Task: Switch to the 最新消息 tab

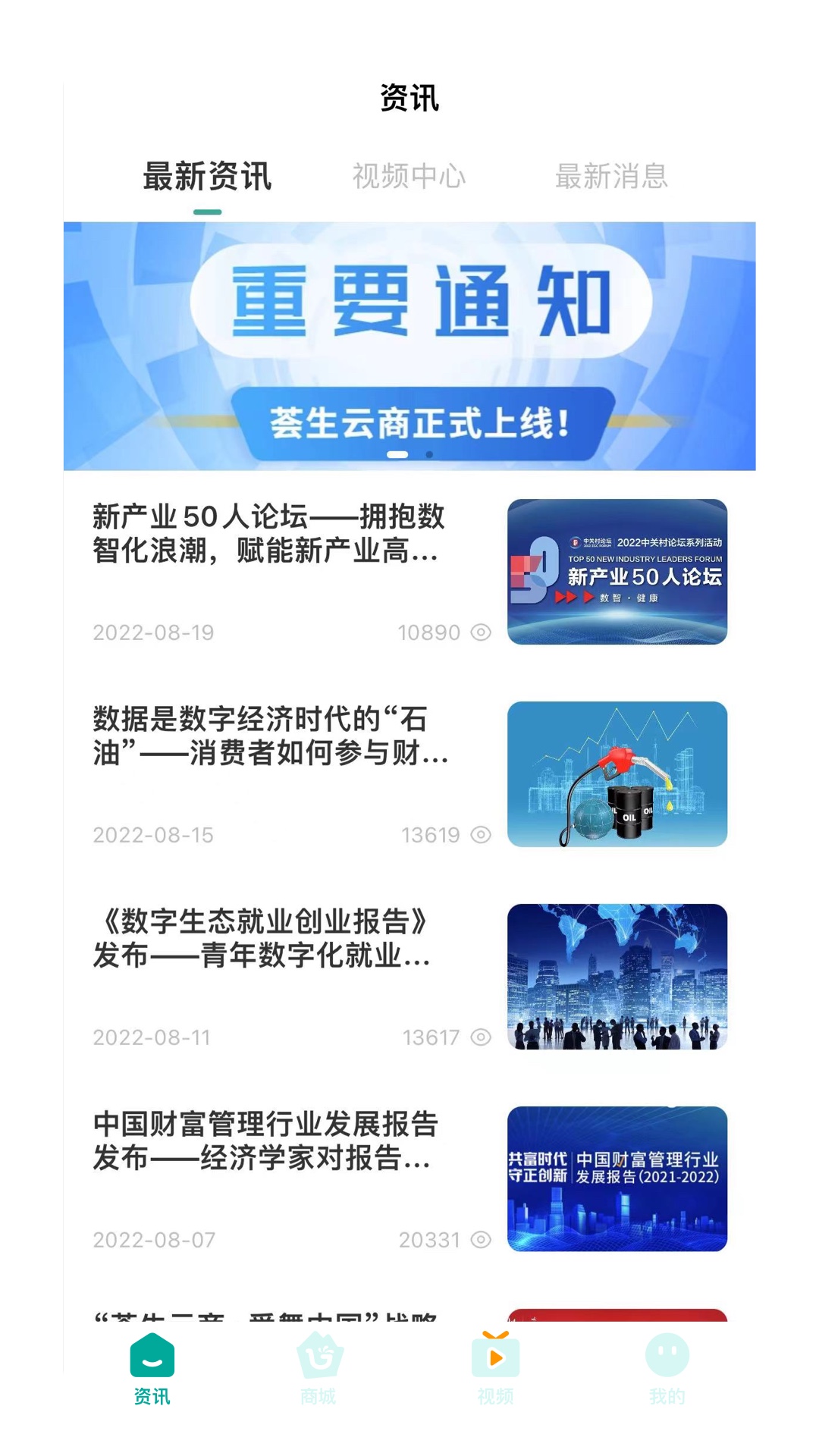Action: (x=612, y=176)
